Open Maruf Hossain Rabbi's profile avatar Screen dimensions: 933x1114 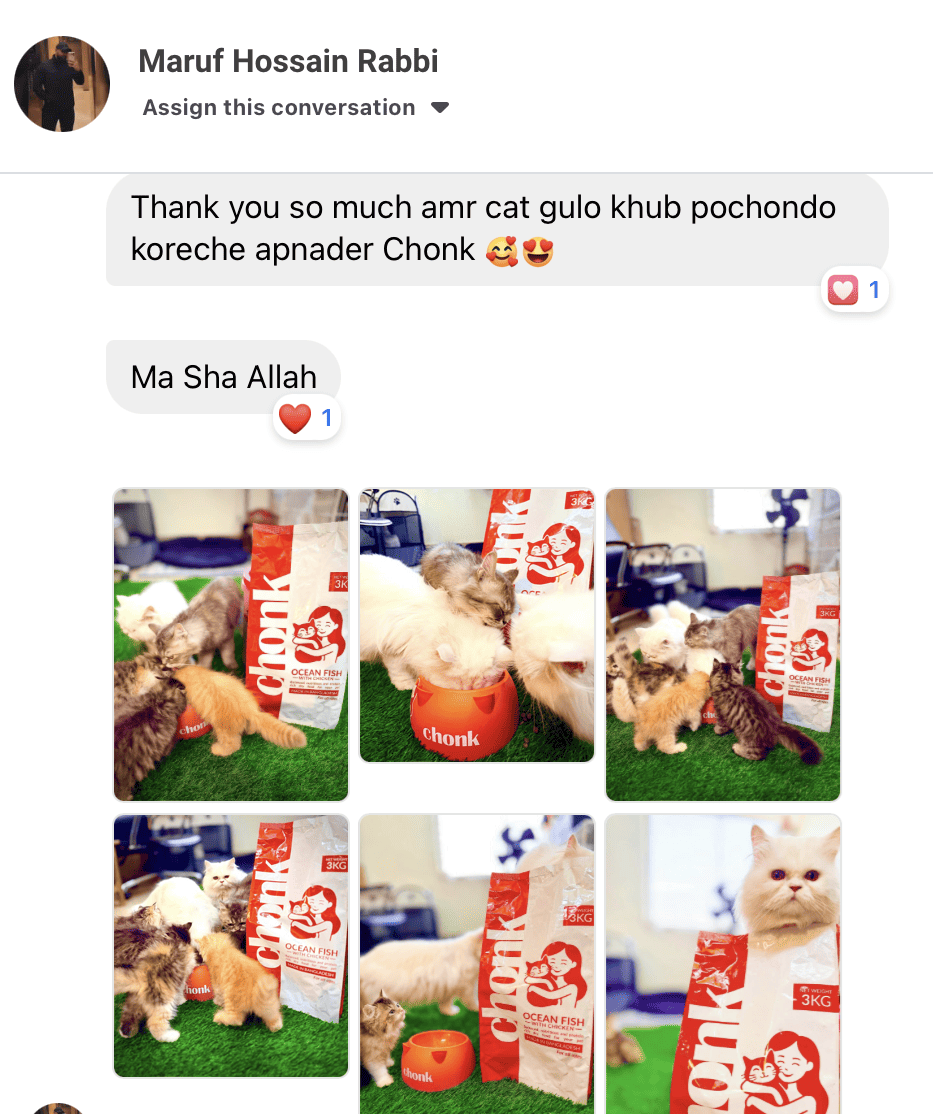(x=61, y=83)
